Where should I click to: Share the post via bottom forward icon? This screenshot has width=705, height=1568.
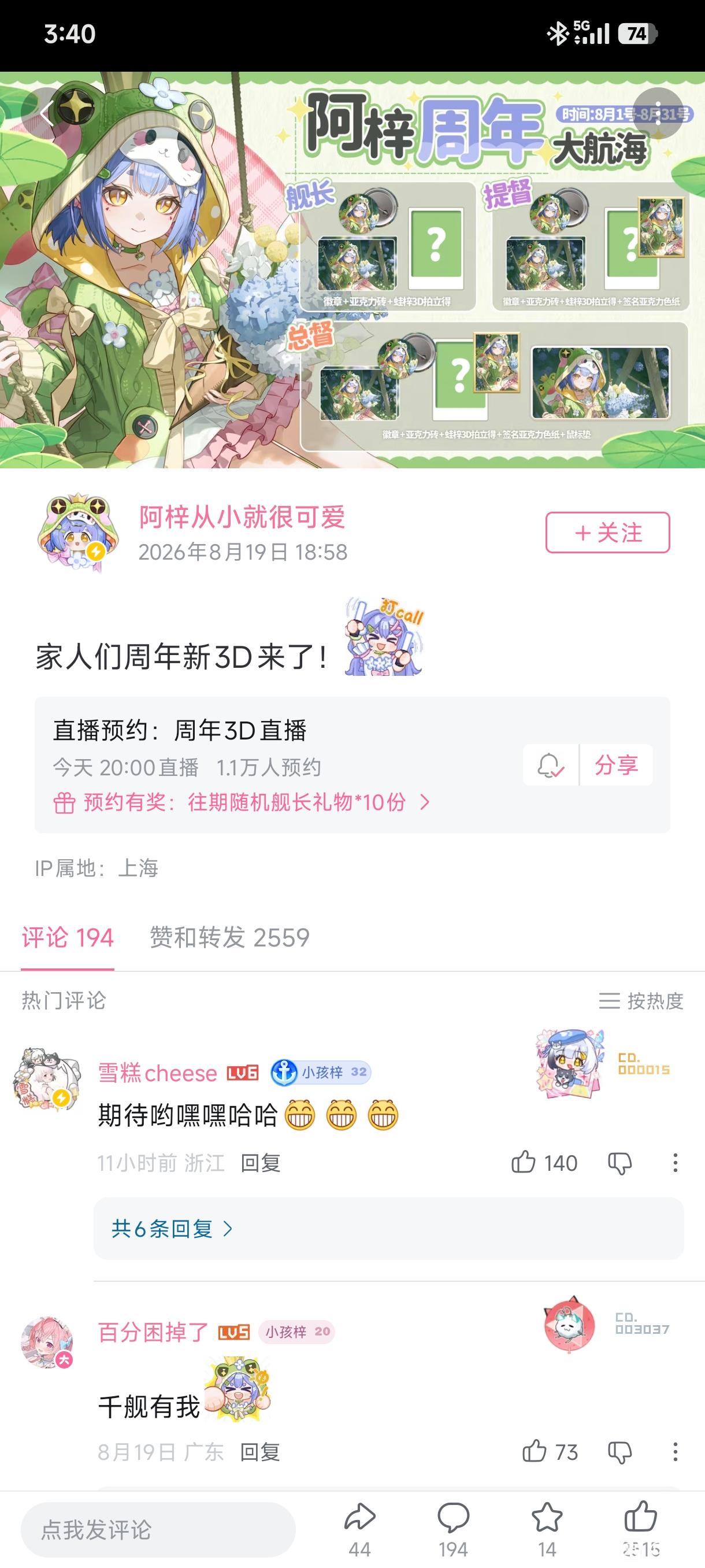359,1529
